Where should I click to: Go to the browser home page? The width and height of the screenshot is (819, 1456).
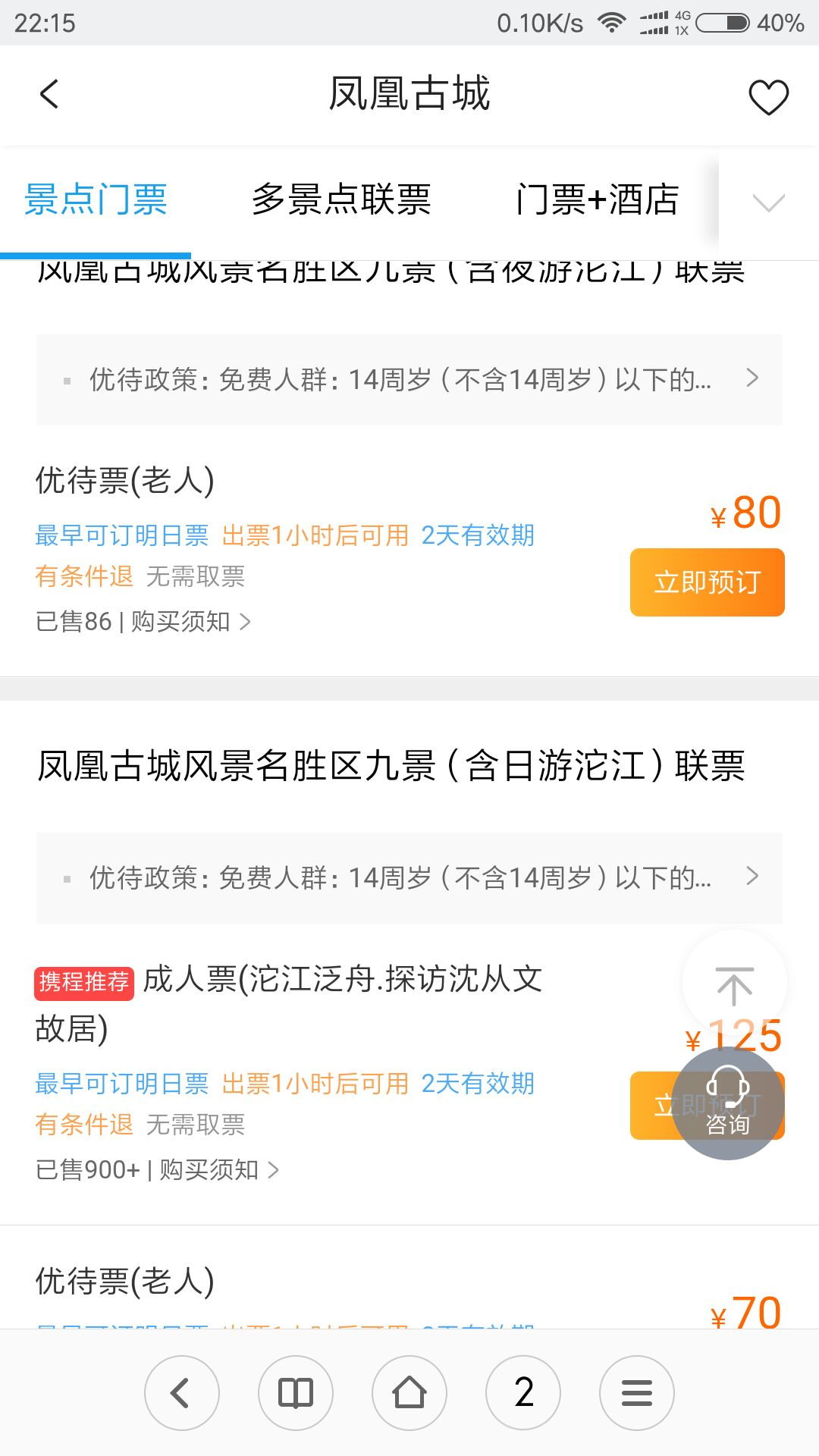(409, 1393)
